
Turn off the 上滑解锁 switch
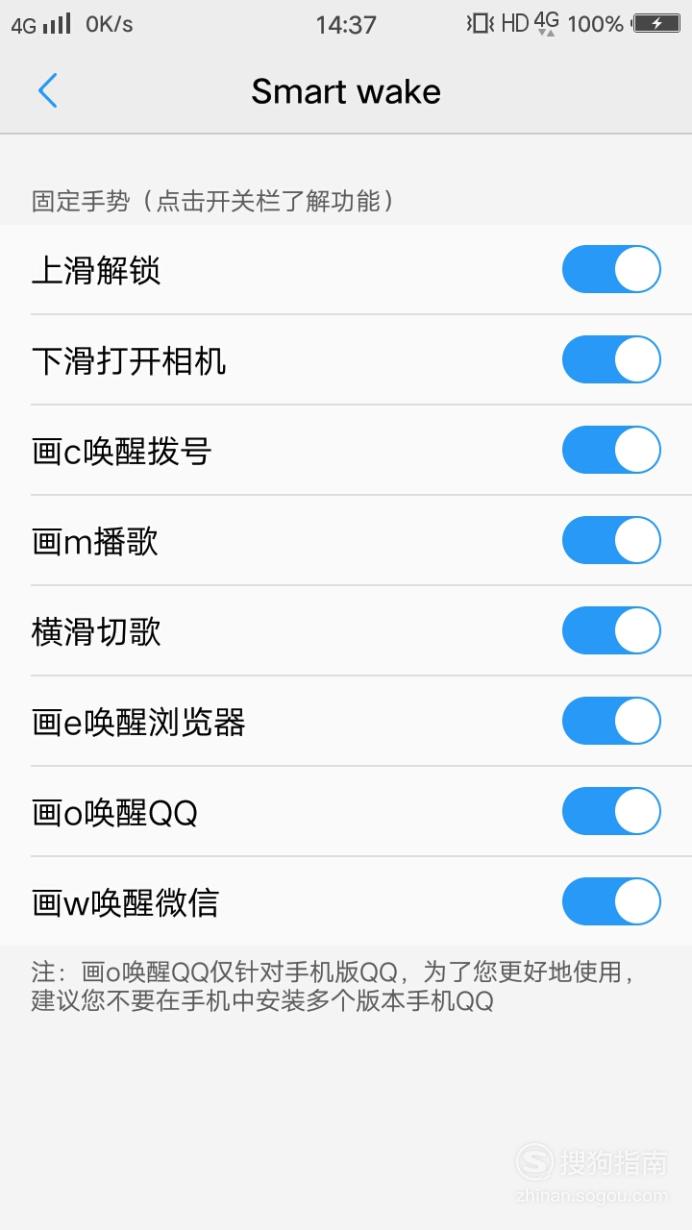pyautogui.click(x=611, y=270)
